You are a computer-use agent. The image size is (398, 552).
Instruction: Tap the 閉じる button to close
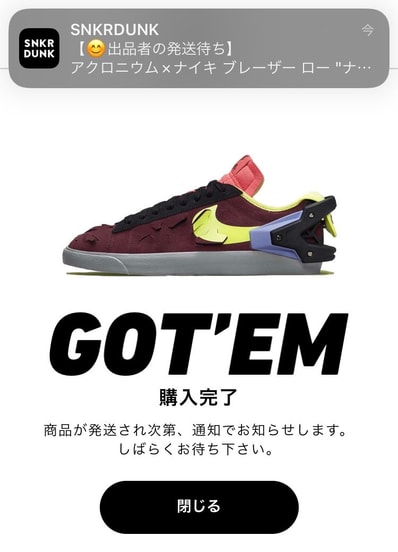199,507
